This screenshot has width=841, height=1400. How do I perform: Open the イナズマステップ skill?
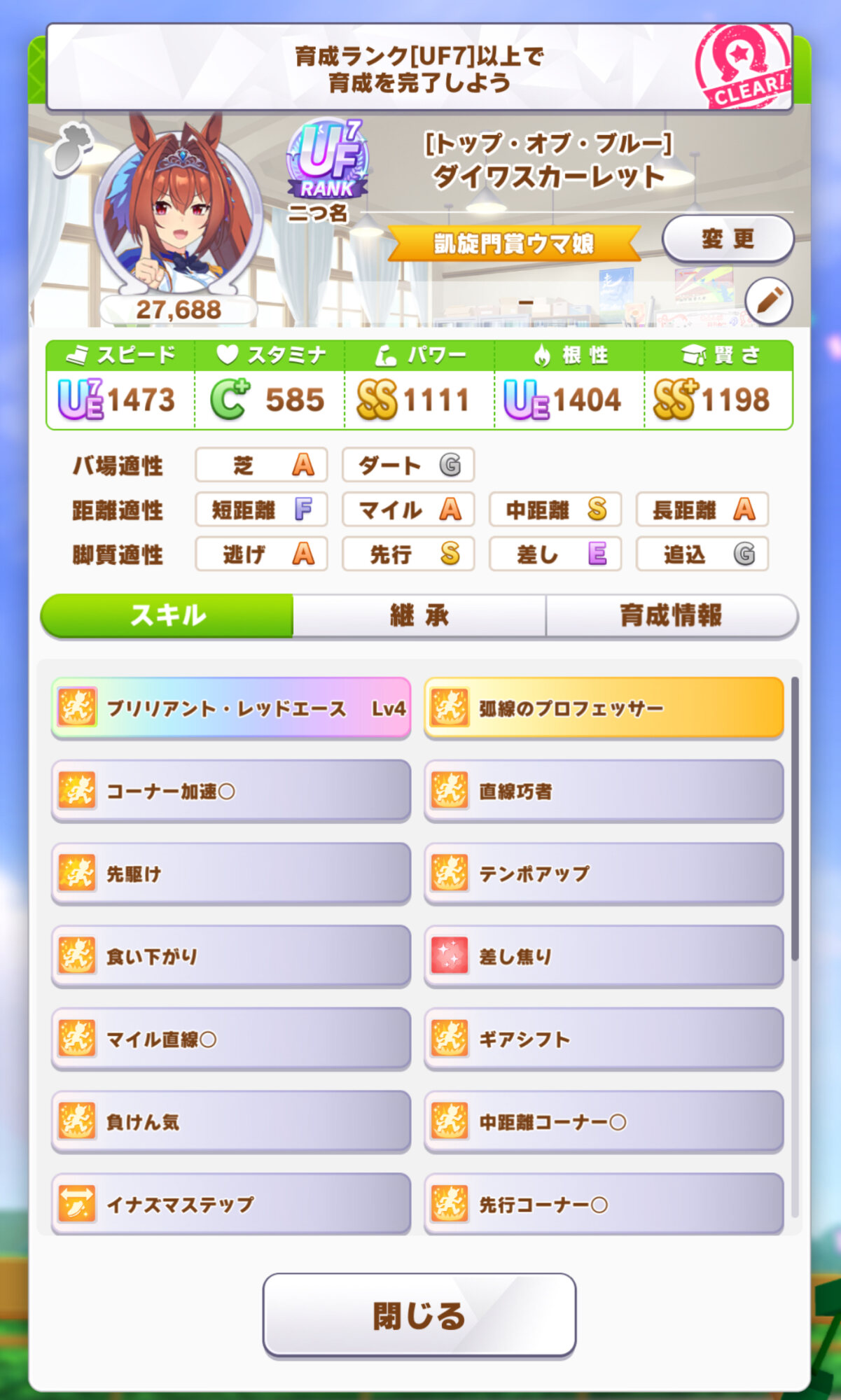pos(231,1203)
